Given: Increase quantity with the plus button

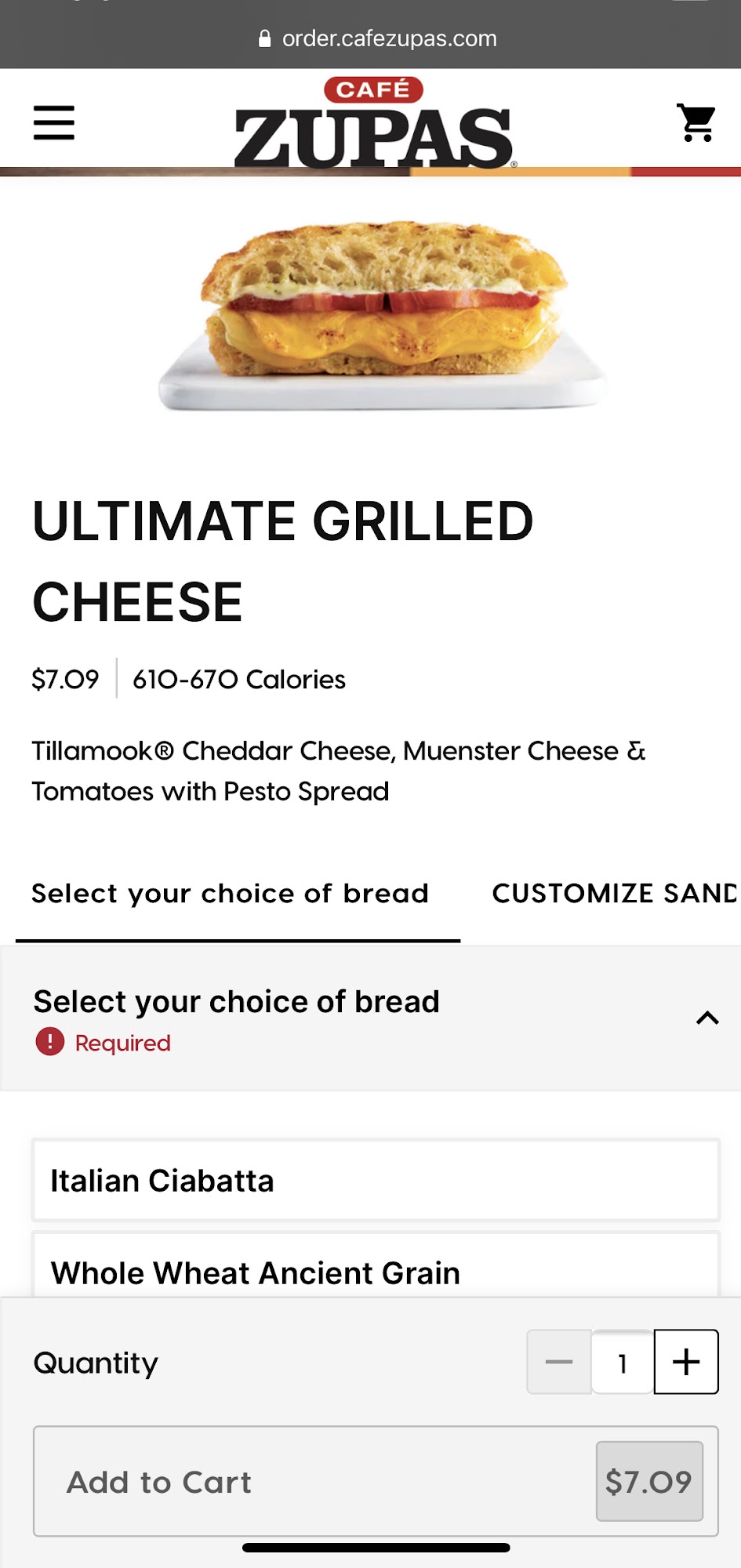Looking at the screenshot, I should point(686,1362).
